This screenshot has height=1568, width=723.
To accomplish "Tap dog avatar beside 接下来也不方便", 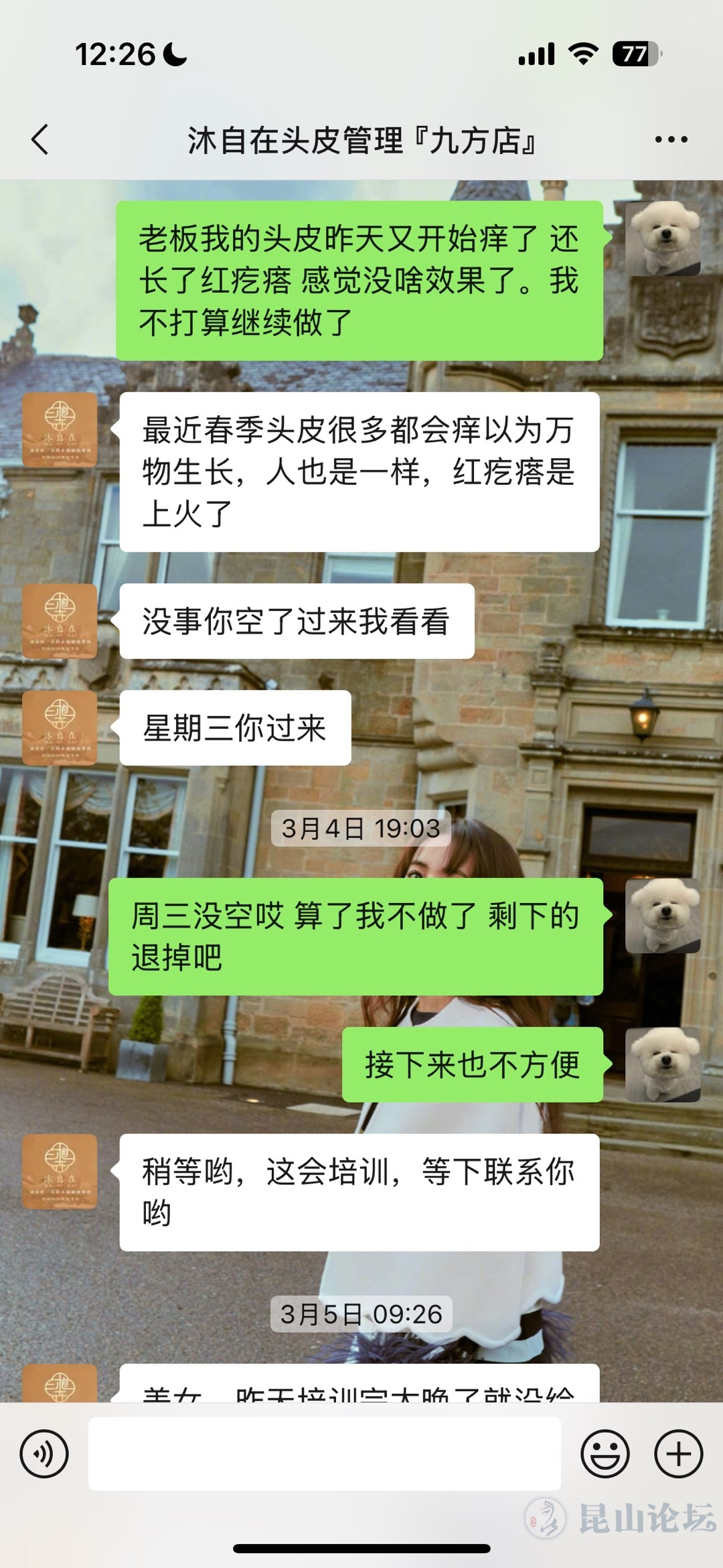I will pos(662,1064).
